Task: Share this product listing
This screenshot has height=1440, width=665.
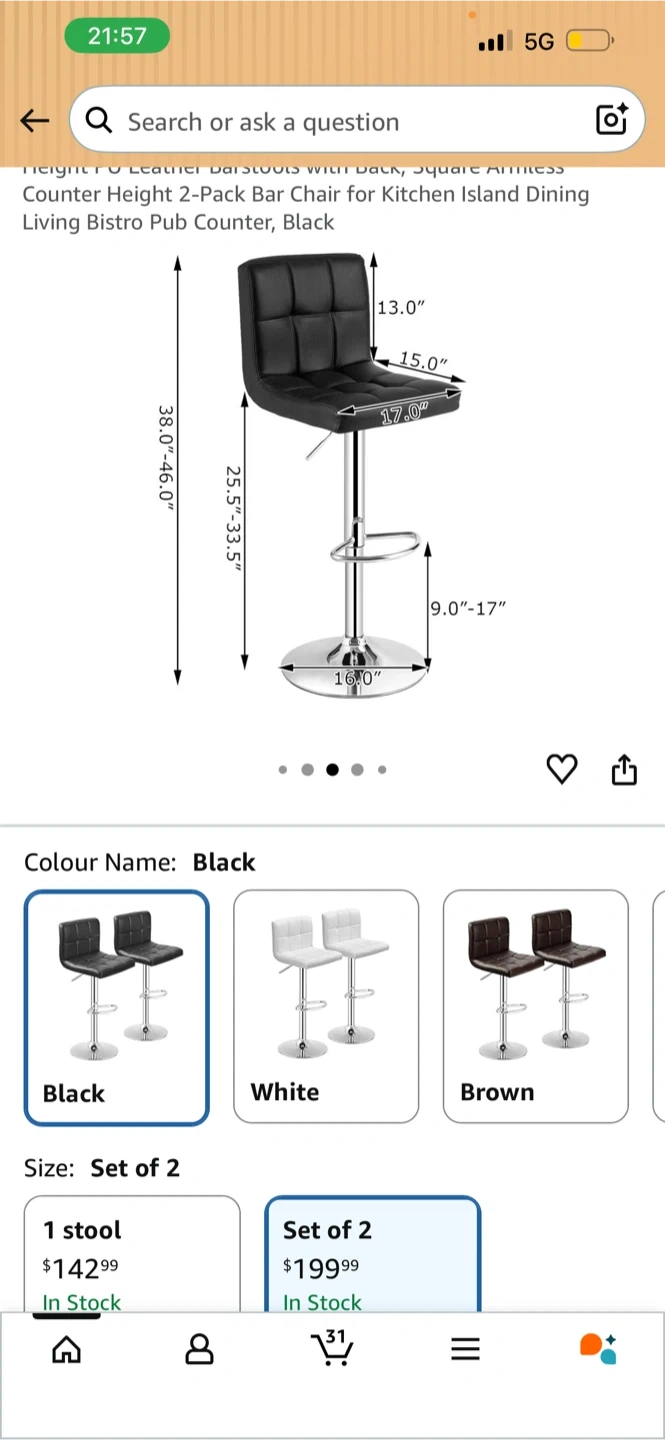Action: click(624, 770)
